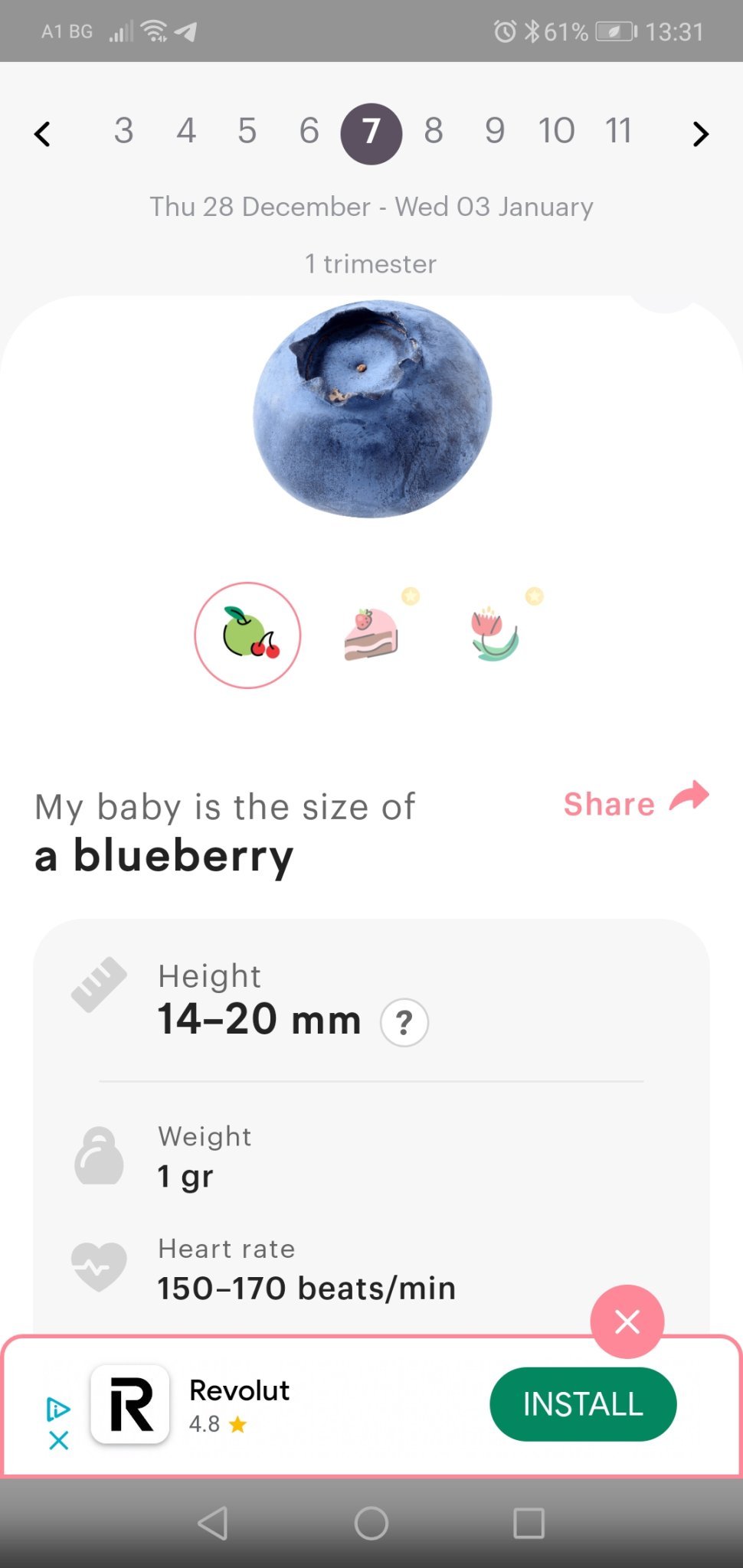Go to previous weeks with left arrow
The height and width of the screenshot is (1568, 743).
click(43, 134)
